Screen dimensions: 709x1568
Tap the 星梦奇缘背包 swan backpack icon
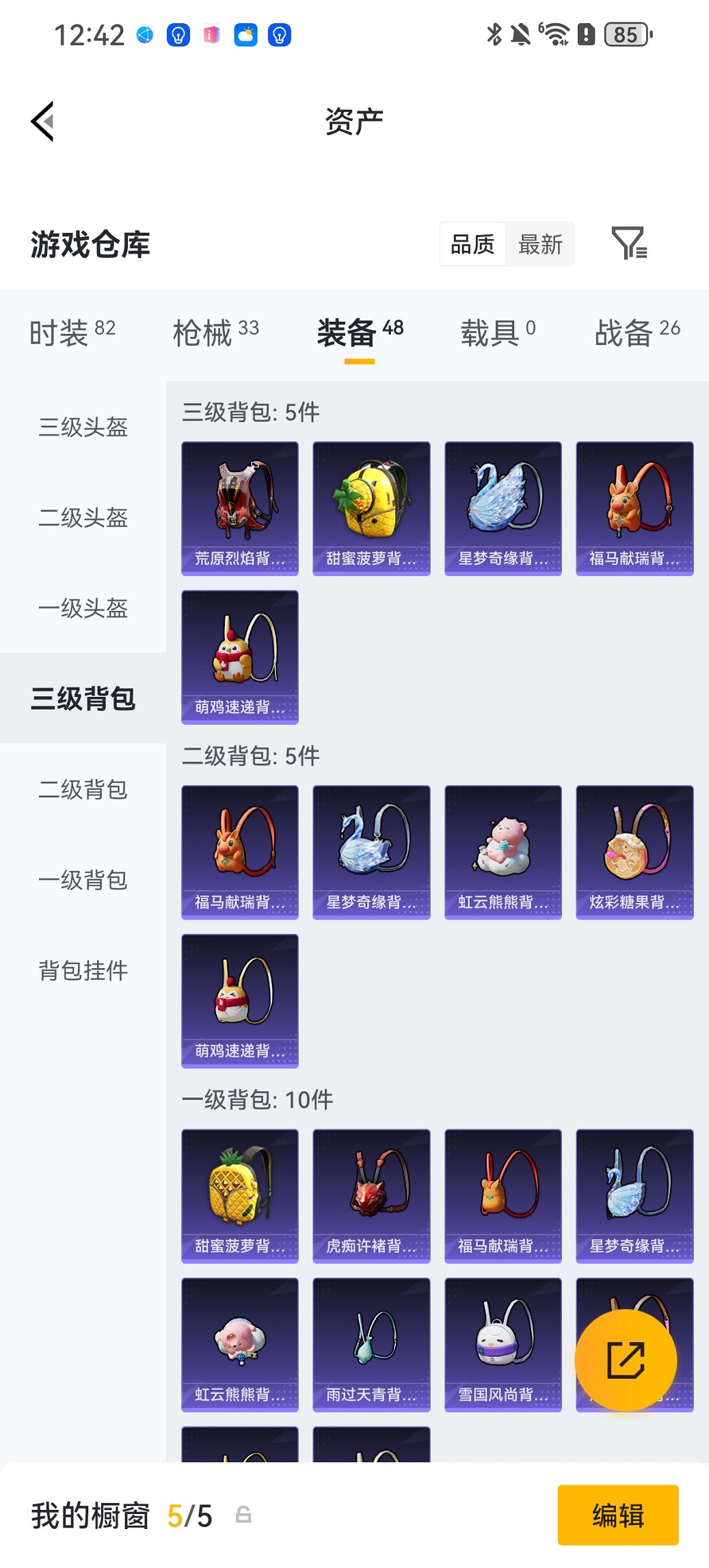(503, 504)
